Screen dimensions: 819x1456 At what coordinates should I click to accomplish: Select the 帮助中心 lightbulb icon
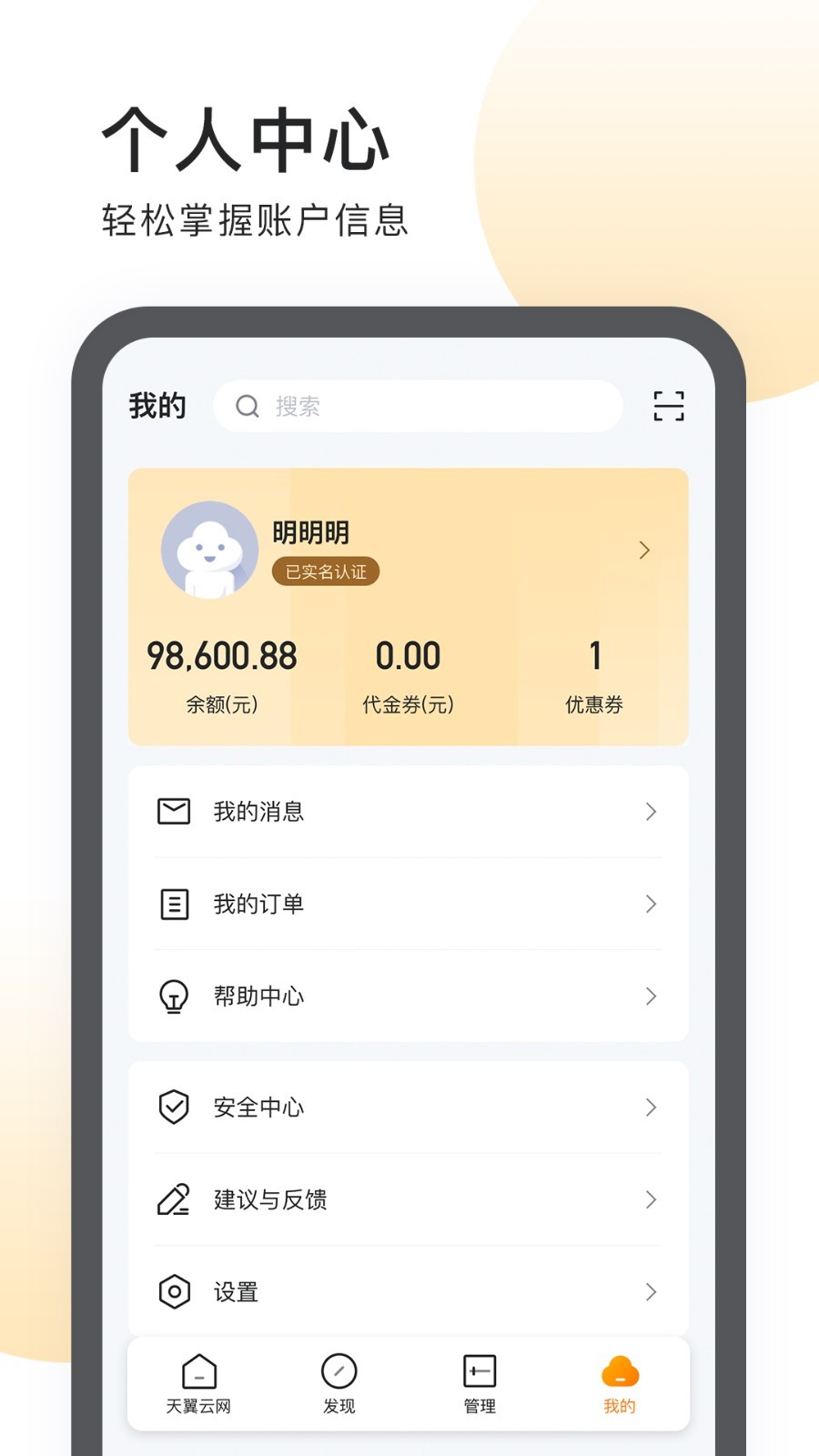(174, 996)
